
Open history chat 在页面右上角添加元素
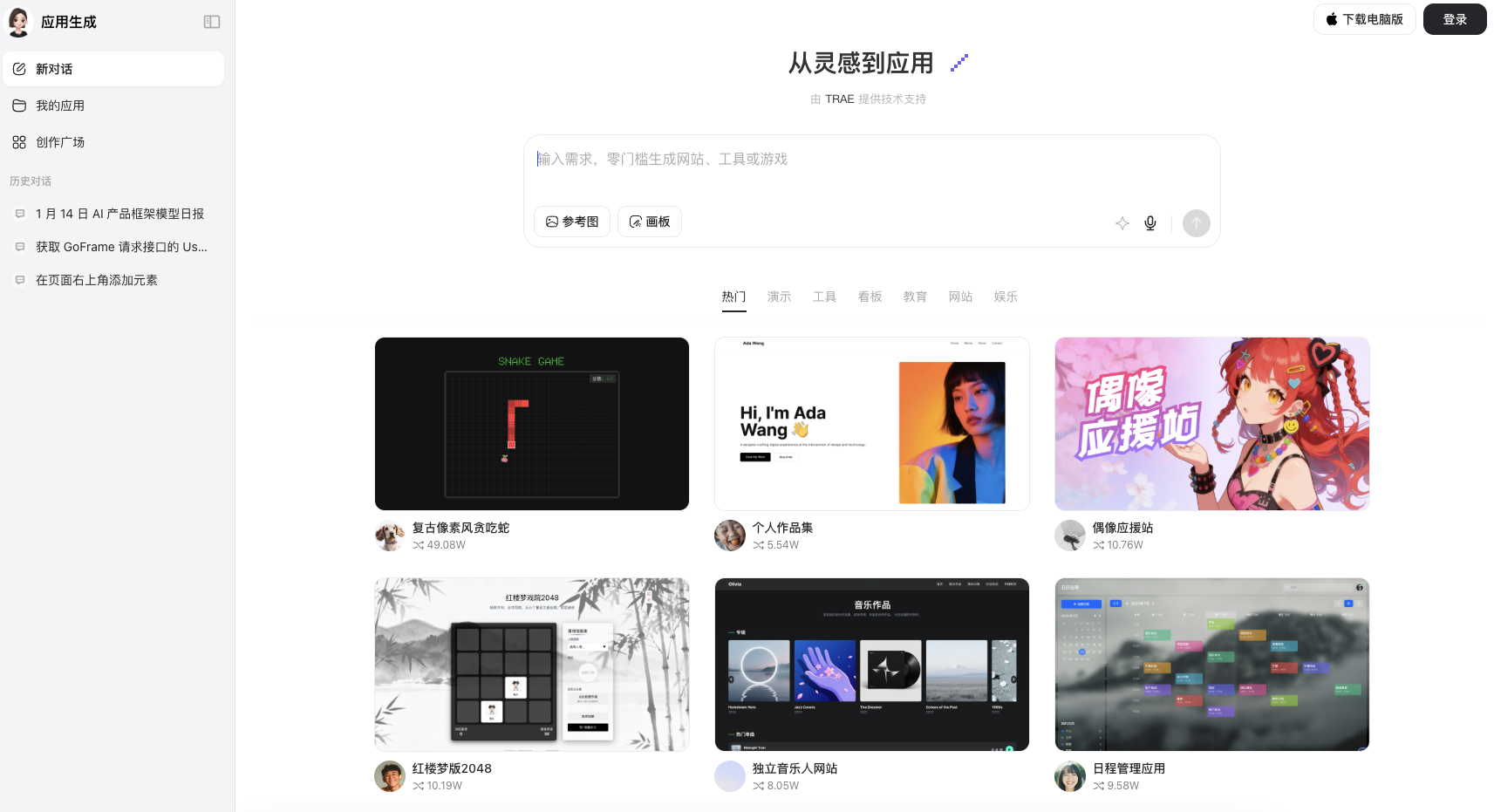click(x=97, y=280)
